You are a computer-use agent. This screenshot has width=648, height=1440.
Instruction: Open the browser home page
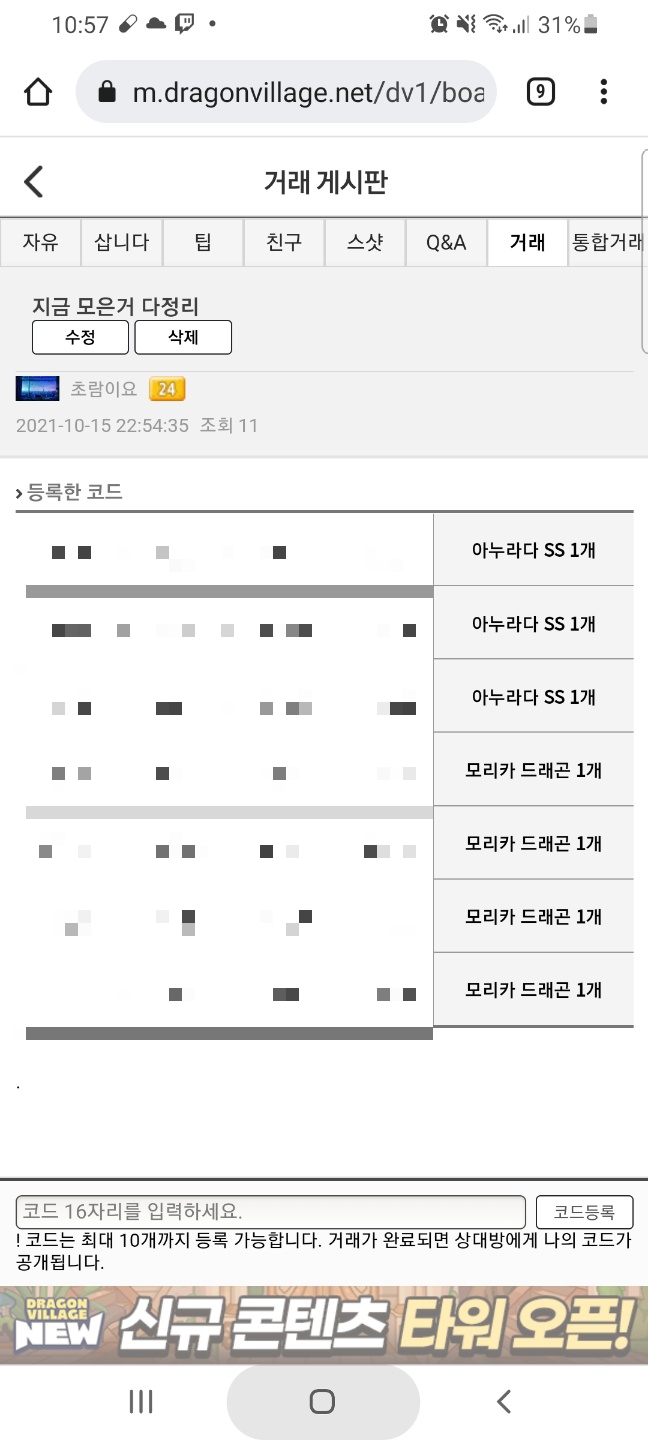click(x=38, y=92)
